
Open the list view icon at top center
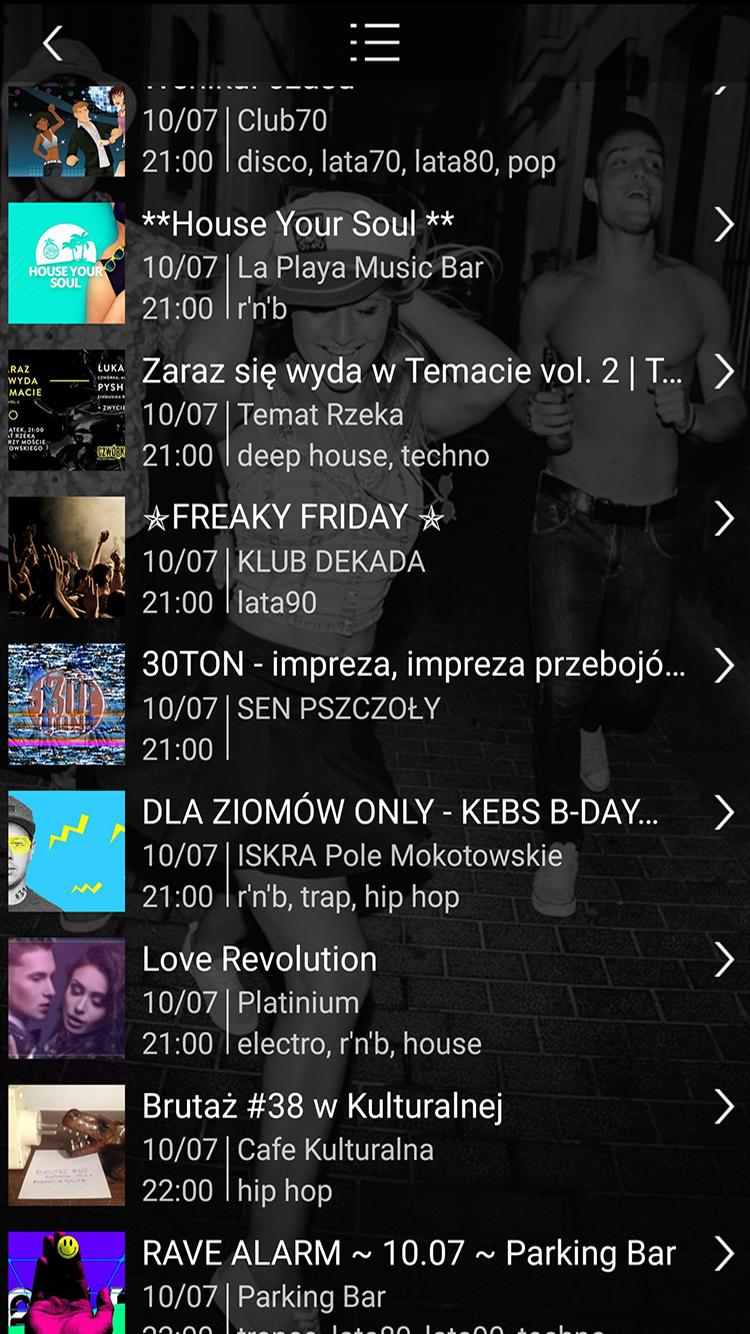tap(375, 43)
